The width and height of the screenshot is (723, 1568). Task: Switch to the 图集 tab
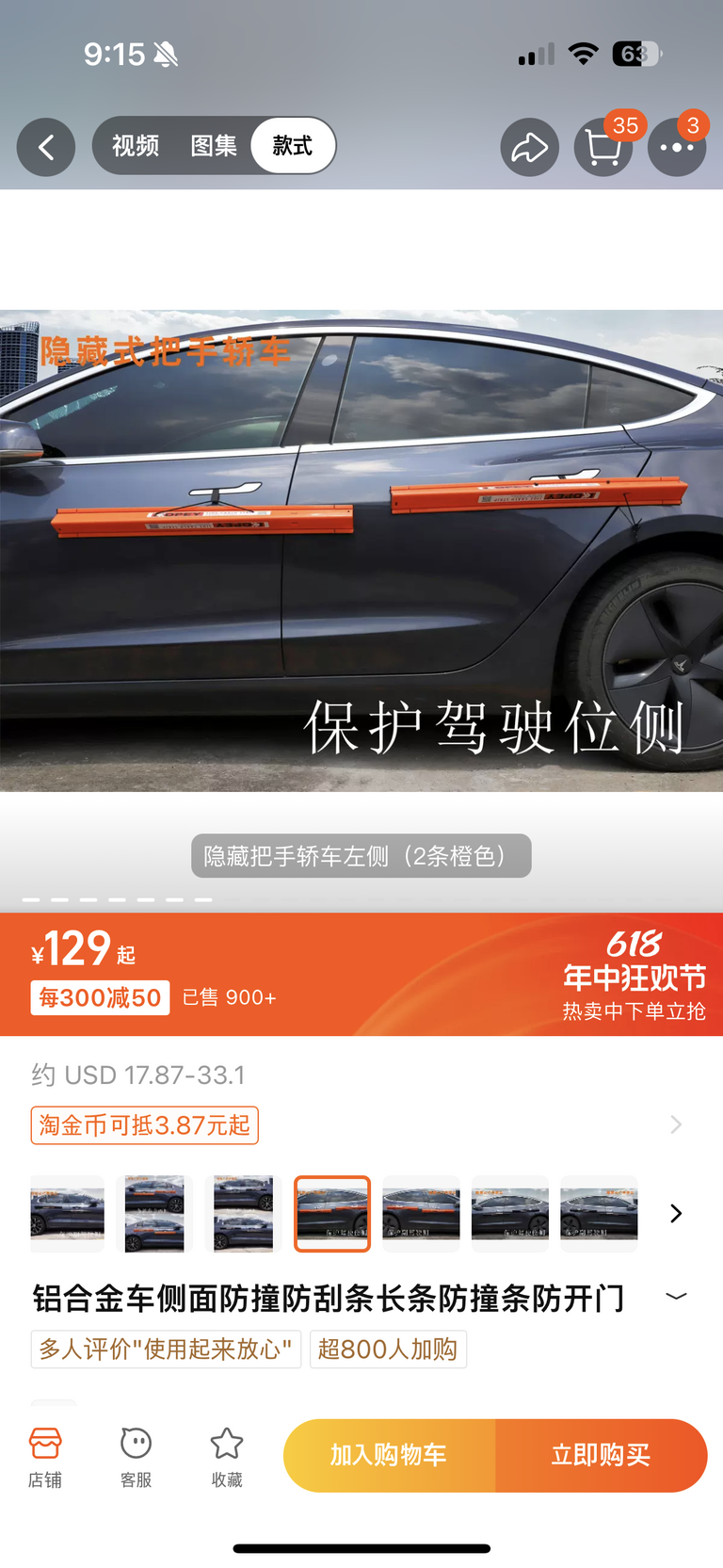[x=214, y=146]
